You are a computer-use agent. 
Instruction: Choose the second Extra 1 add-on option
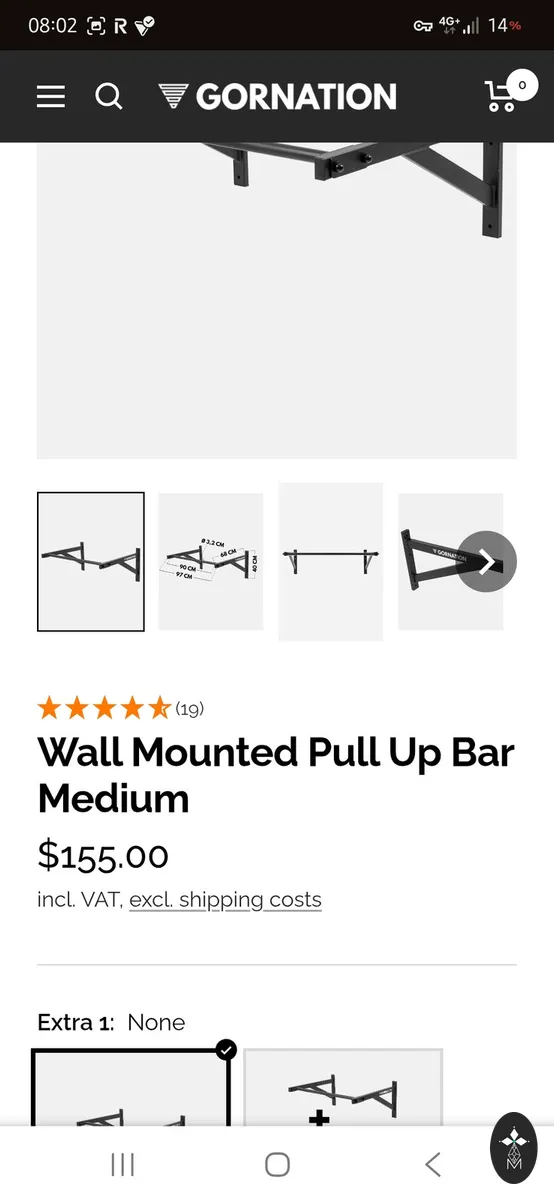[343, 1088]
